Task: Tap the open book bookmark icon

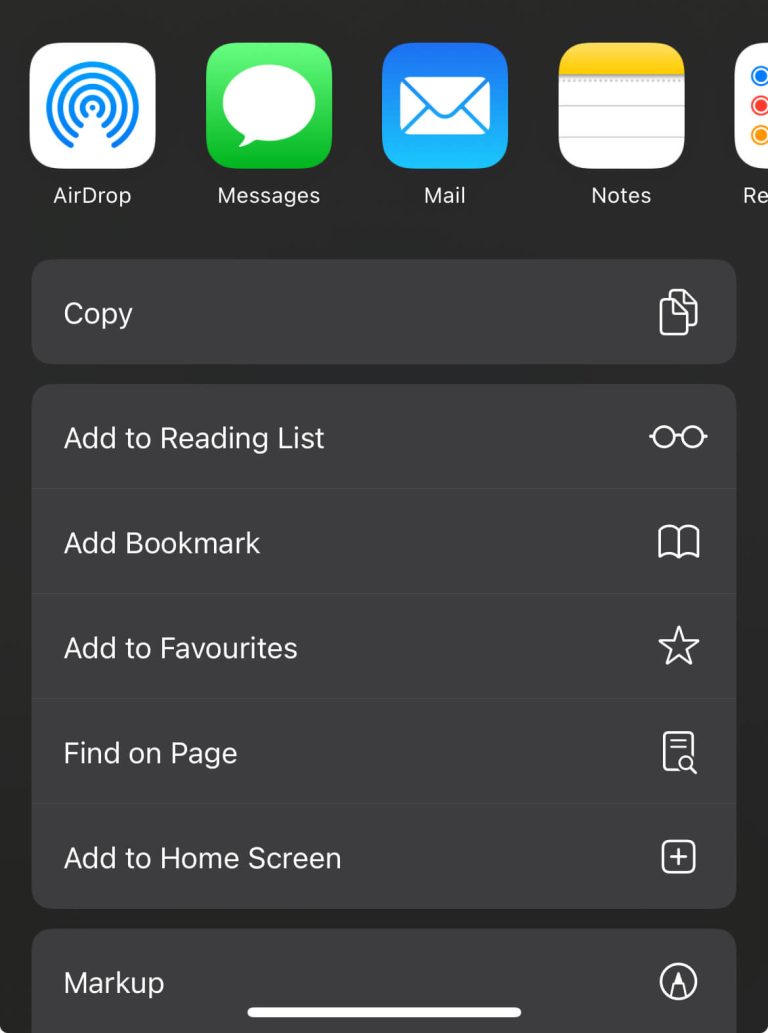Action: click(x=678, y=542)
